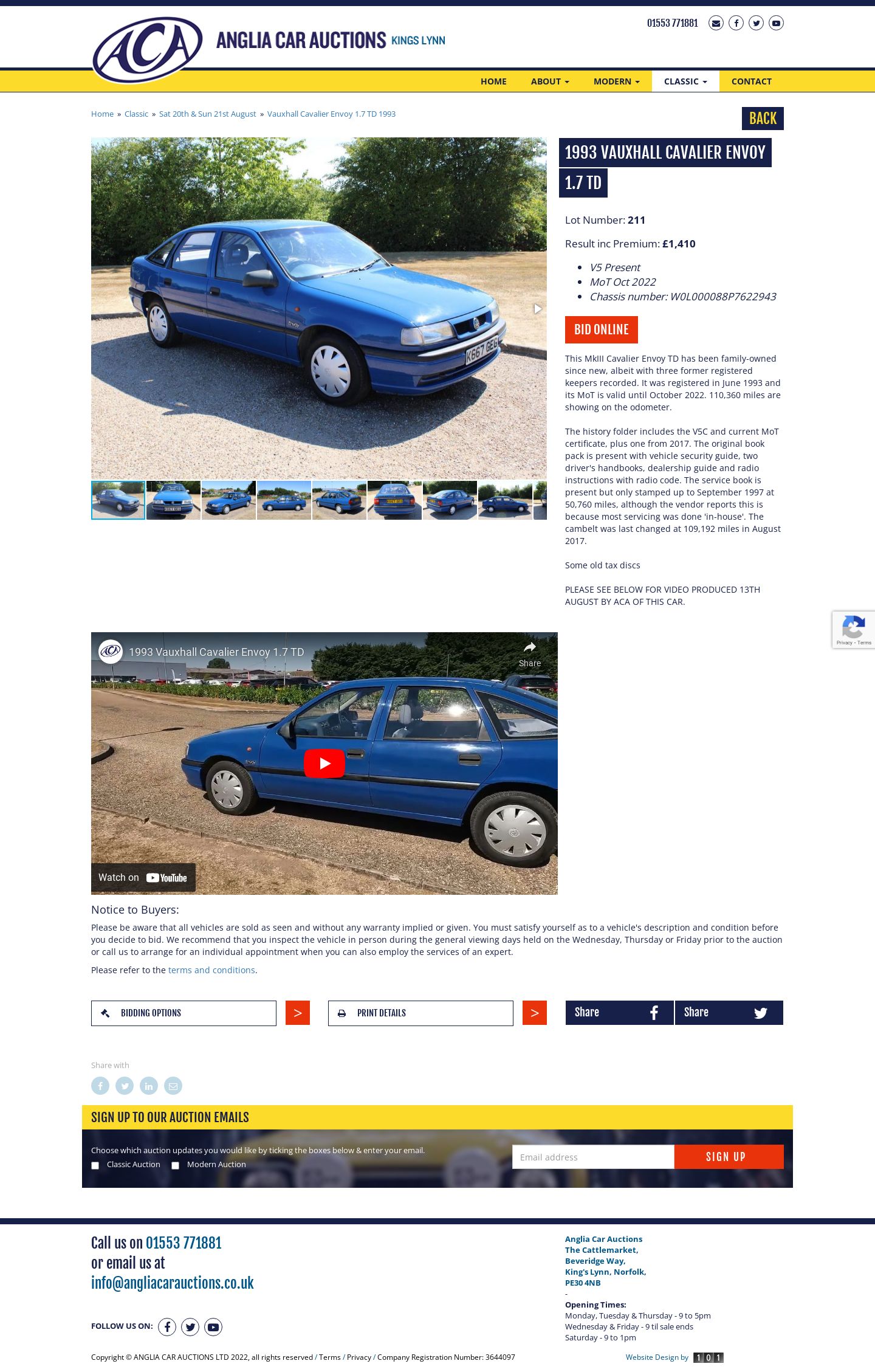Tap PRINT DETAILS
The height and width of the screenshot is (1372, 875).
(x=420, y=1013)
